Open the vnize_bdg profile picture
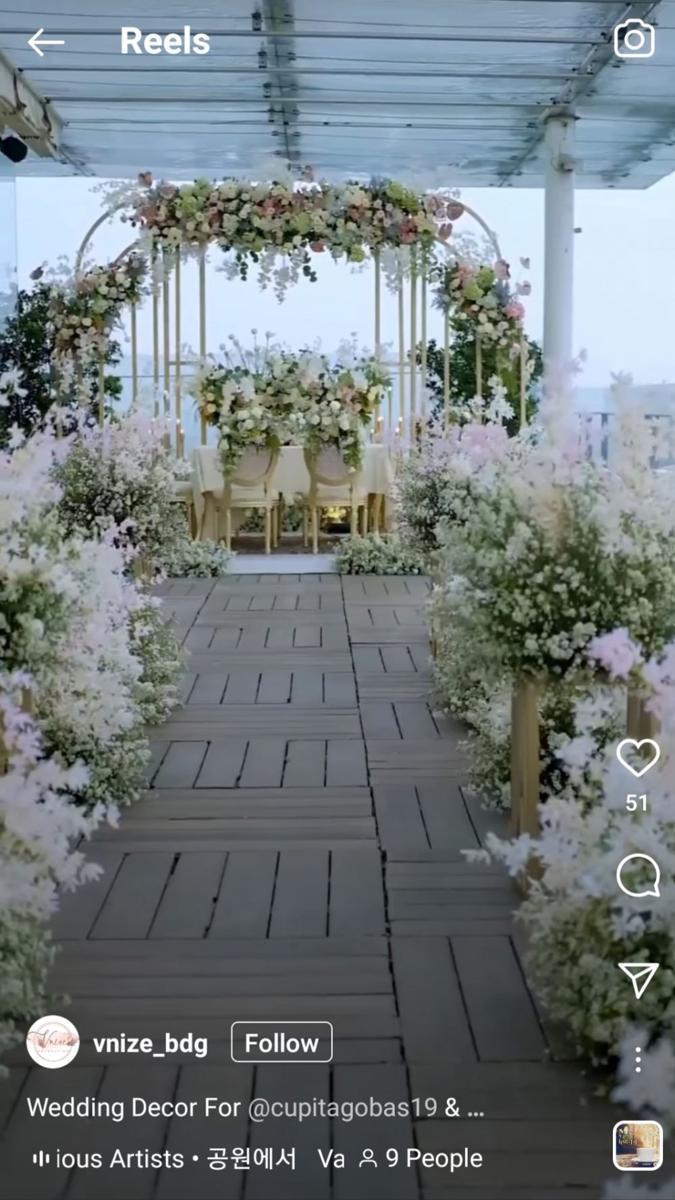675x1200 pixels. pyautogui.click(x=53, y=1042)
